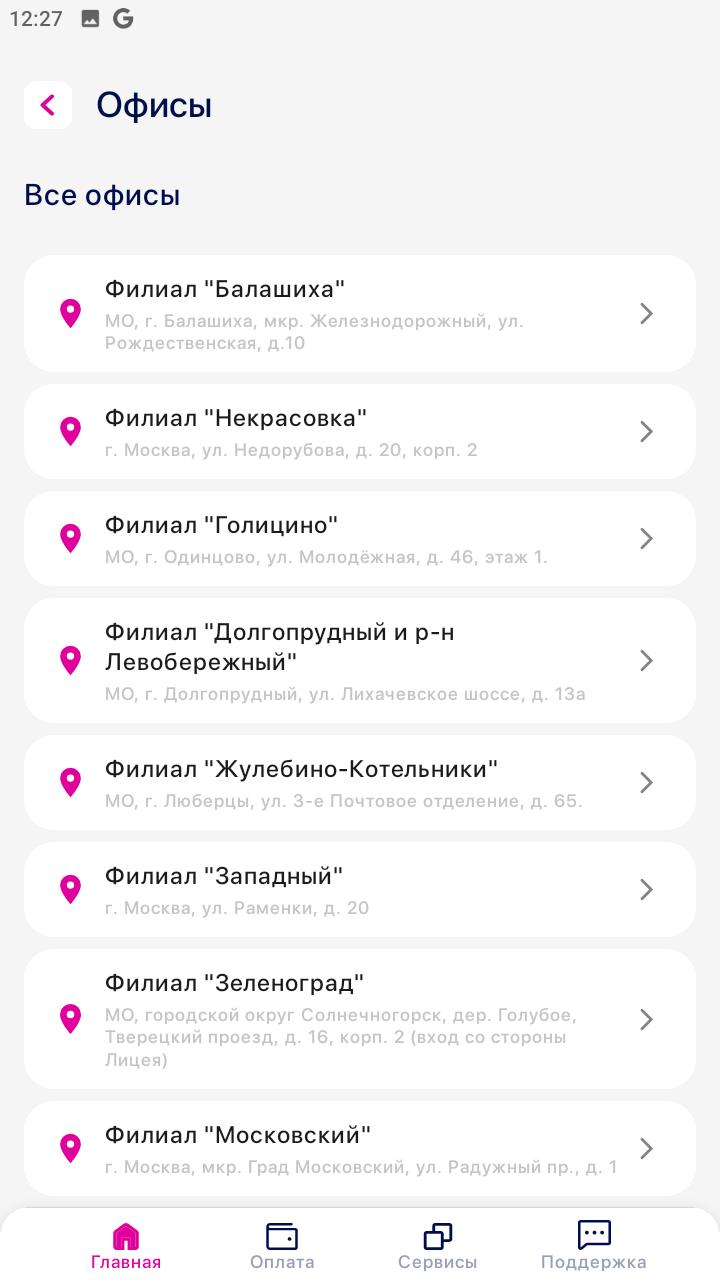Show details for Филиал "Зеленоград"
This screenshot has width=720, height=1280.
click(x=359, y=1019)
